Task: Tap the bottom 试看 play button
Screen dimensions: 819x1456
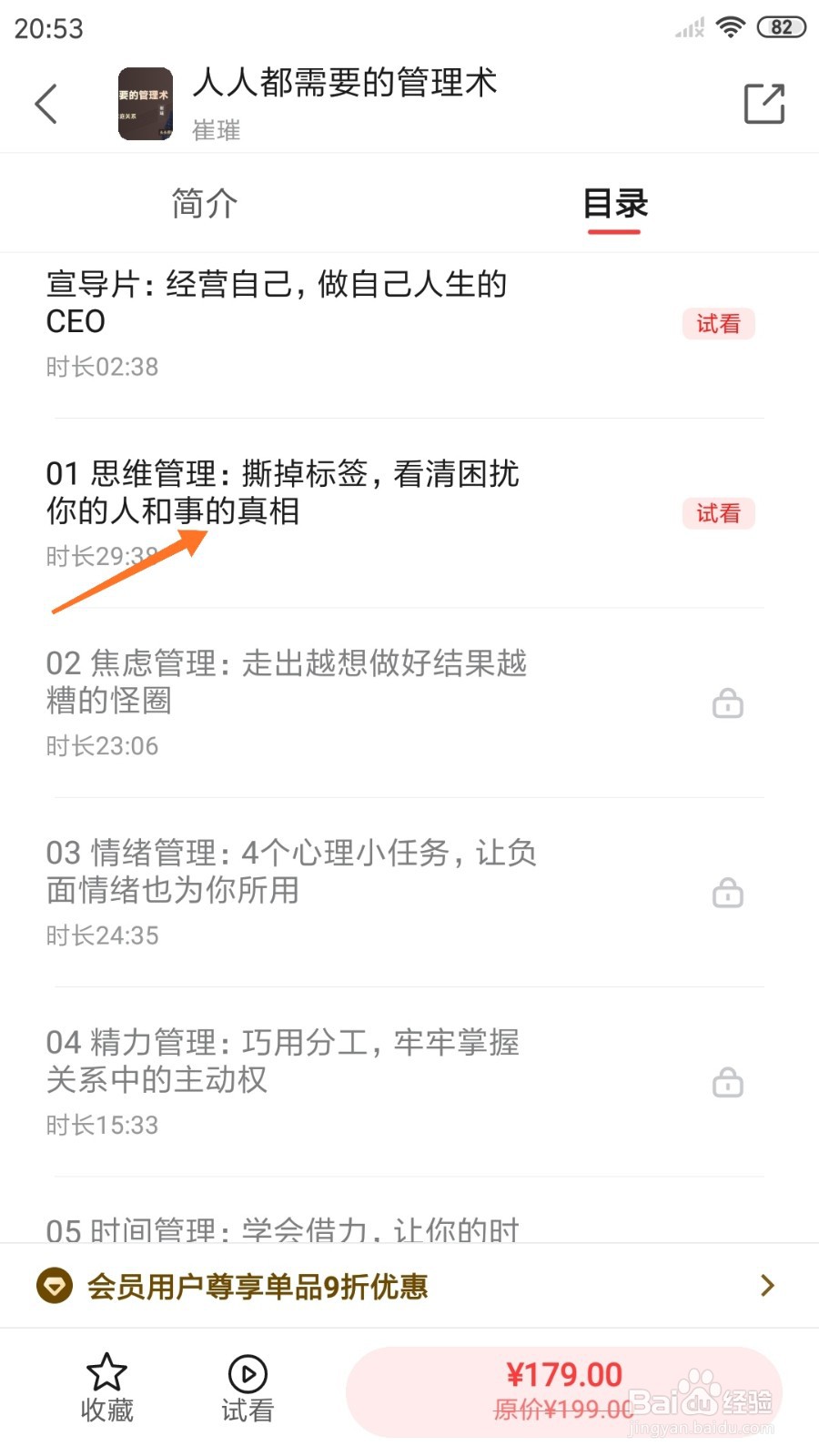Action: pyautogui.click(x=248, y=1388)
